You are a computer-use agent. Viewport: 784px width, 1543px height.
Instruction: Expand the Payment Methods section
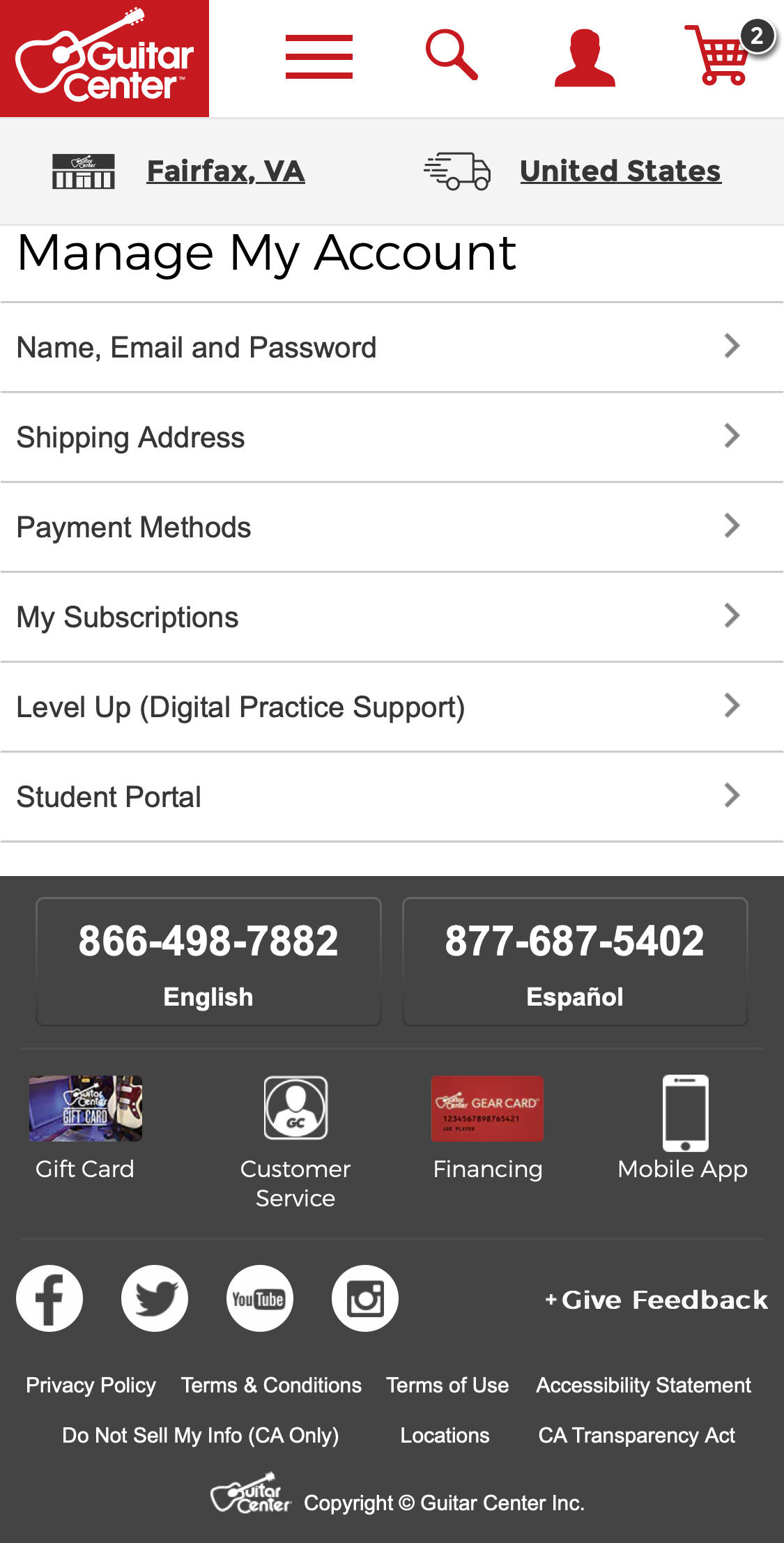(x=392, y=526)
